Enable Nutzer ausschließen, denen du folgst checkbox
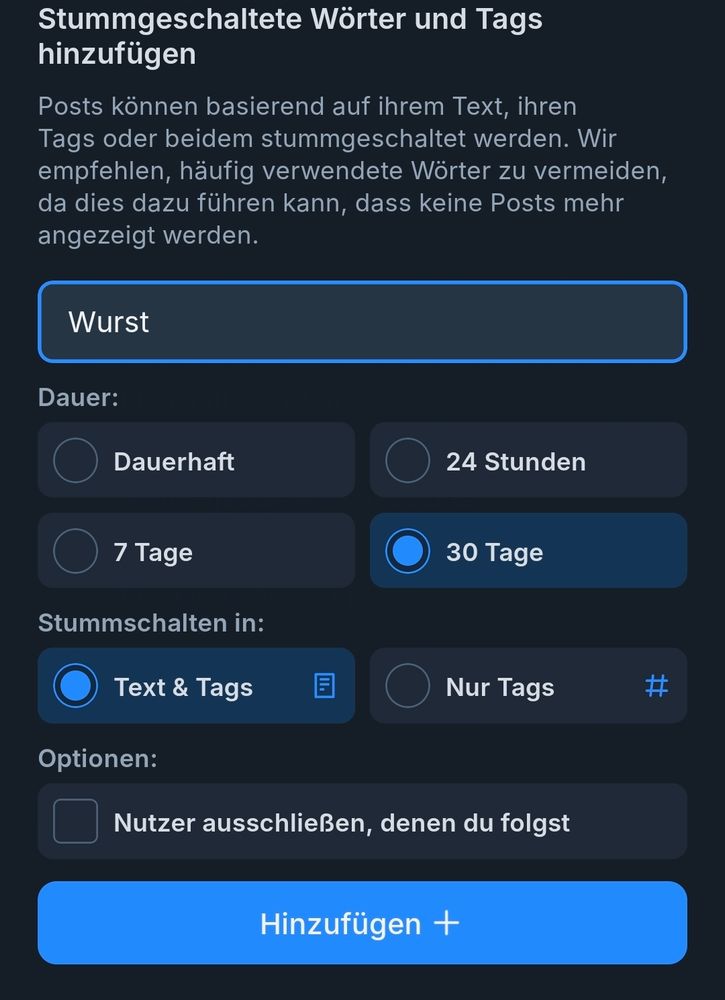This screenshot has height=1000, width=725. [x=362, y=821]
